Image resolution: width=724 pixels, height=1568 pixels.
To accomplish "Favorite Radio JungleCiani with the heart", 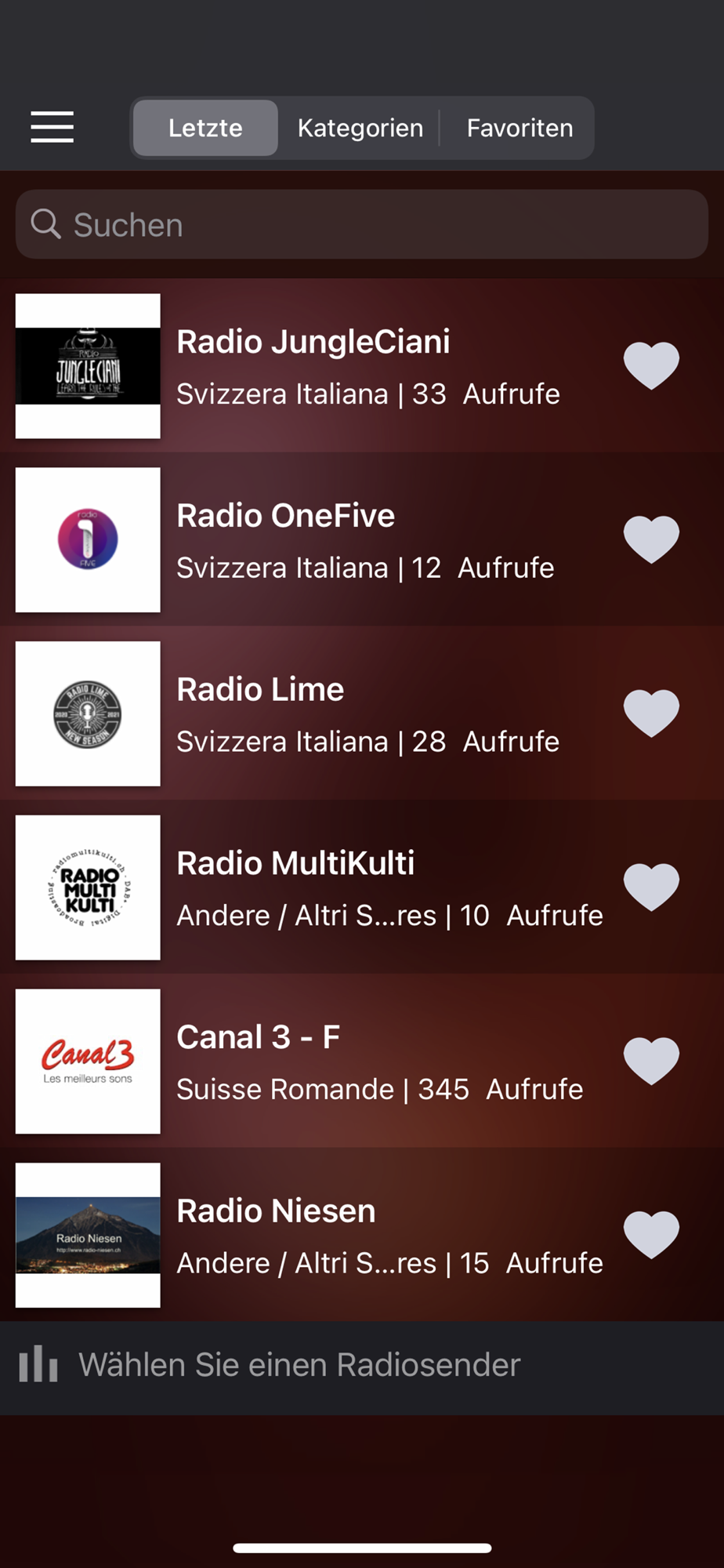I will (x=651, y=365).
